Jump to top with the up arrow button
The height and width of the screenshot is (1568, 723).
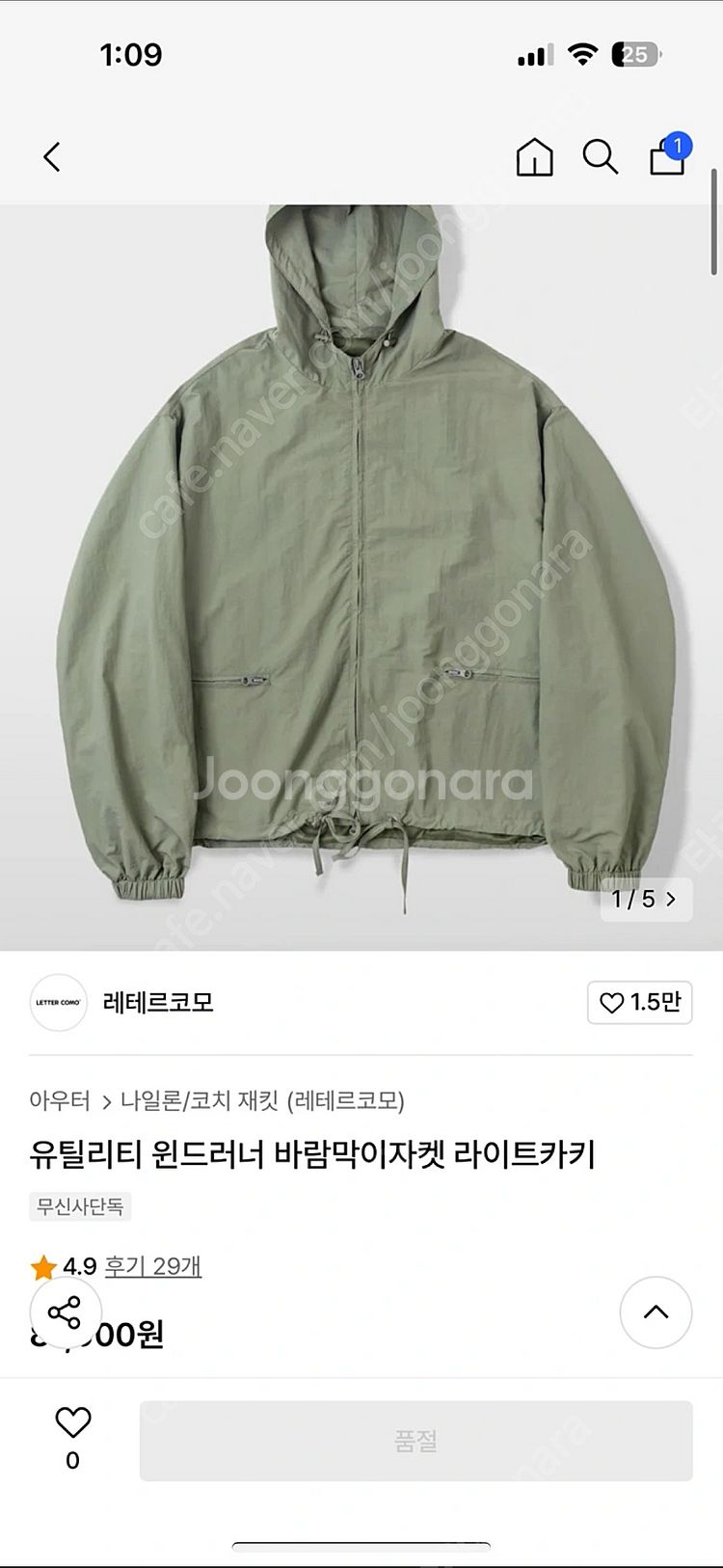click(656, 1312)
